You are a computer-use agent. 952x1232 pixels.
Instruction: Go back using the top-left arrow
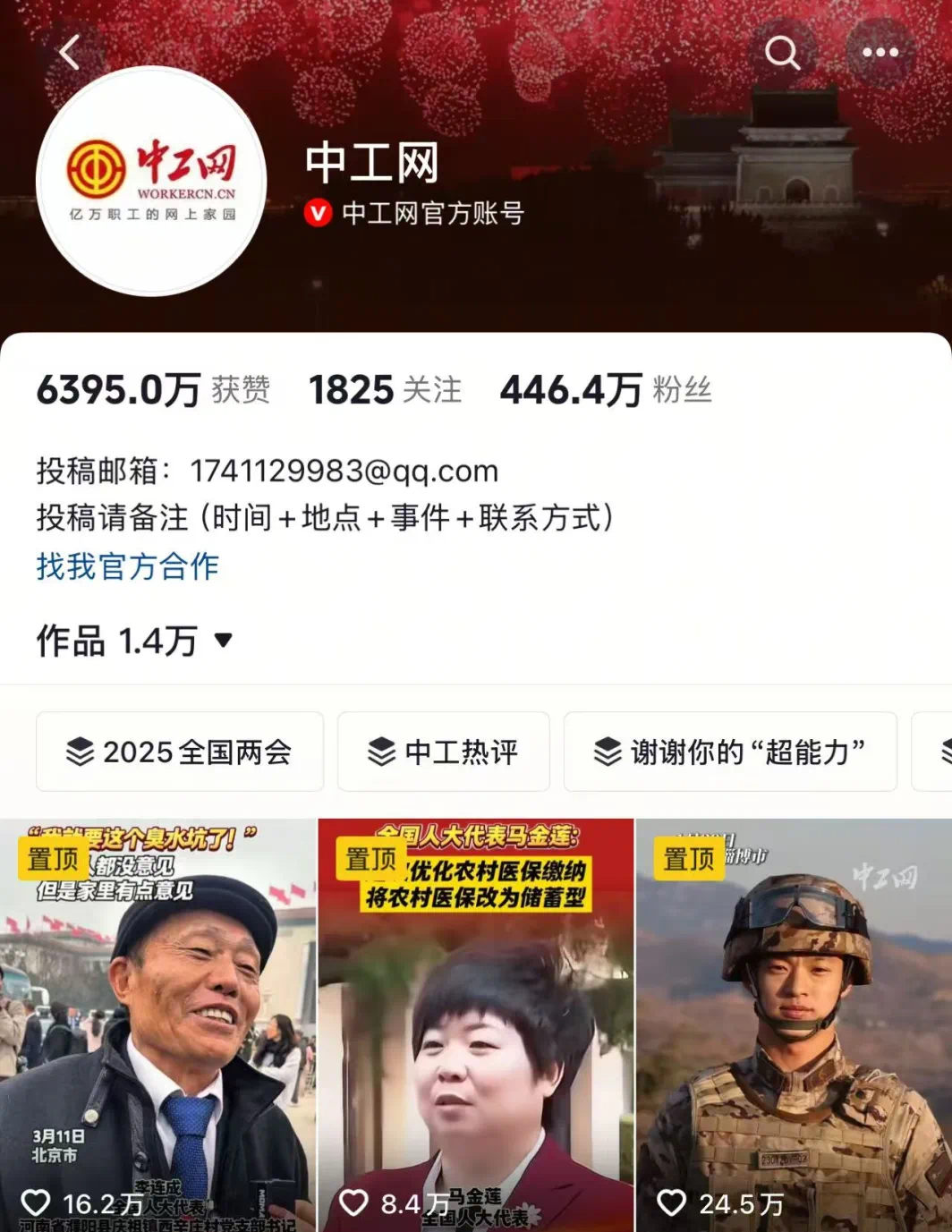70,53
